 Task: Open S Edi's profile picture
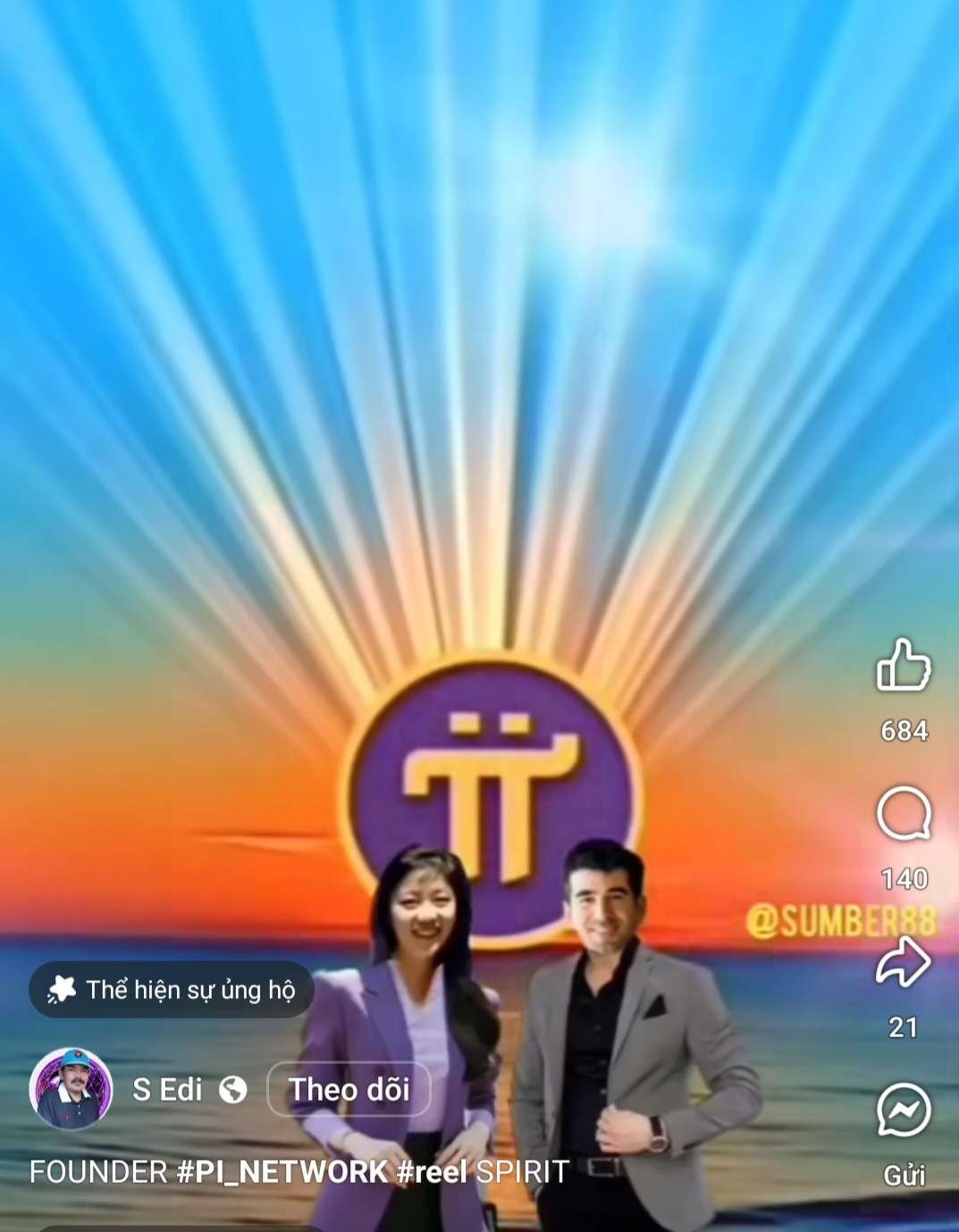click(x=71, y=1089)
